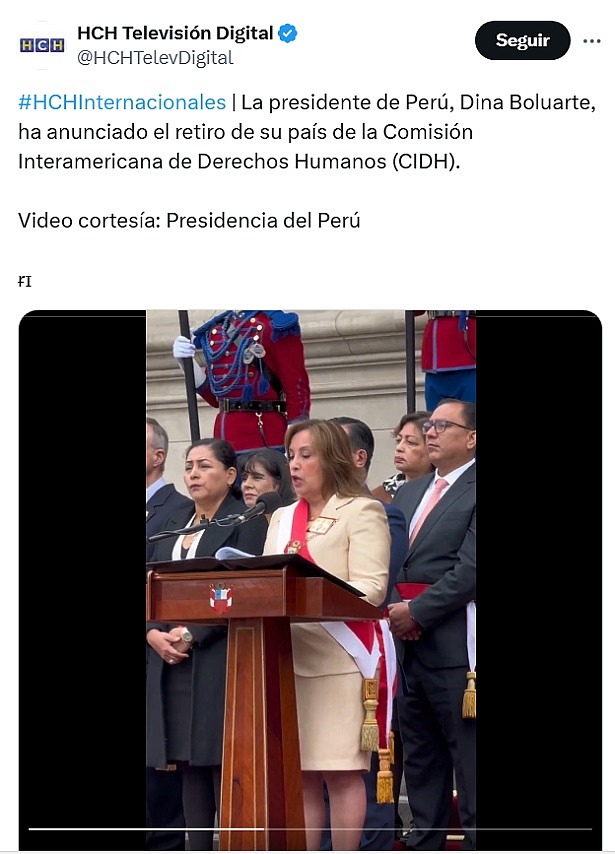Open the #HCHInternacionales hashtag
The image size is (615, 854).
coord(122,102)
